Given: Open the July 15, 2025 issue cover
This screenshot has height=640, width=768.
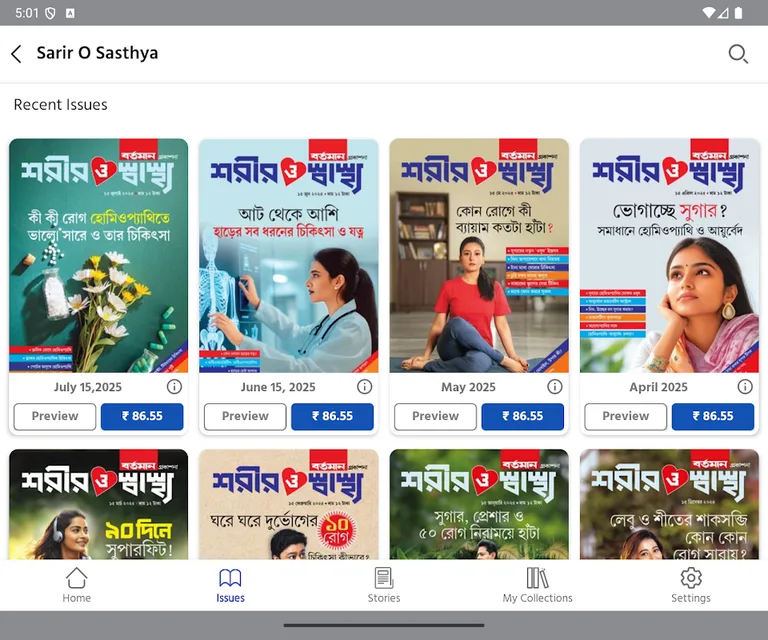Looking at the screenshot, I should 98,255.
